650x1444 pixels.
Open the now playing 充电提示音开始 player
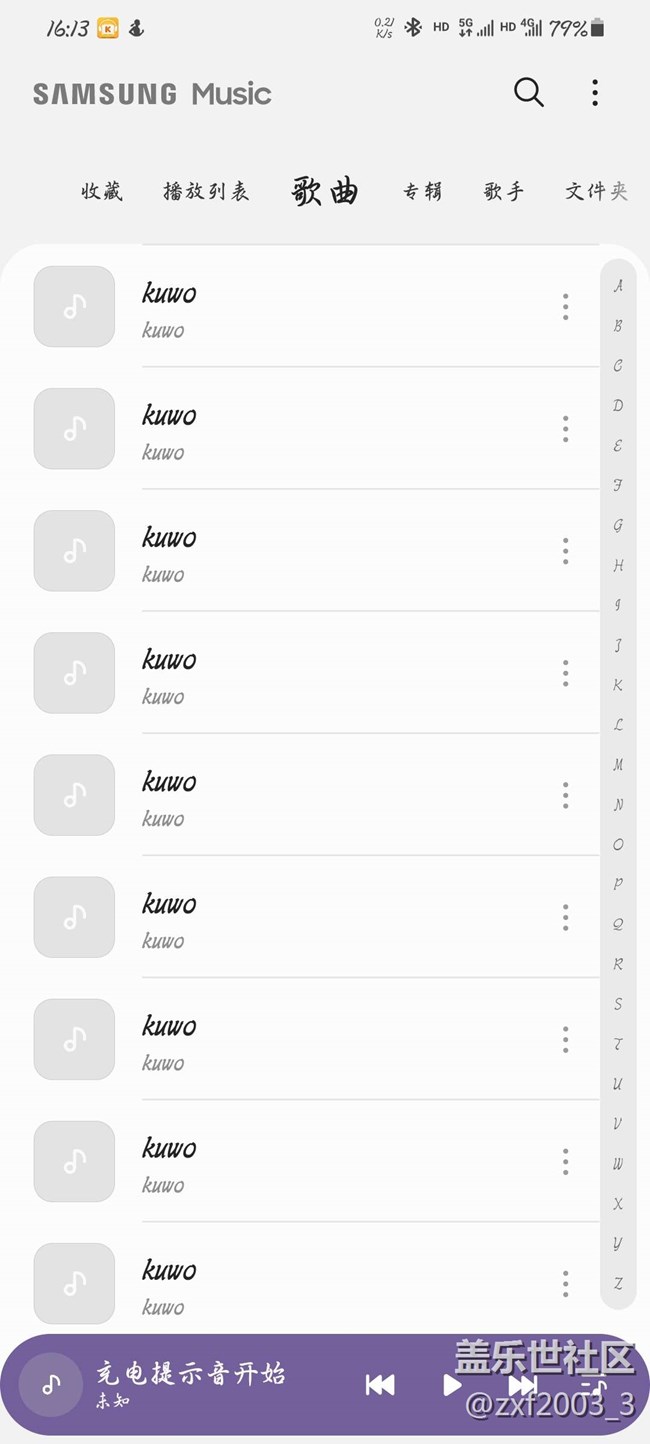coord(190,1383)
